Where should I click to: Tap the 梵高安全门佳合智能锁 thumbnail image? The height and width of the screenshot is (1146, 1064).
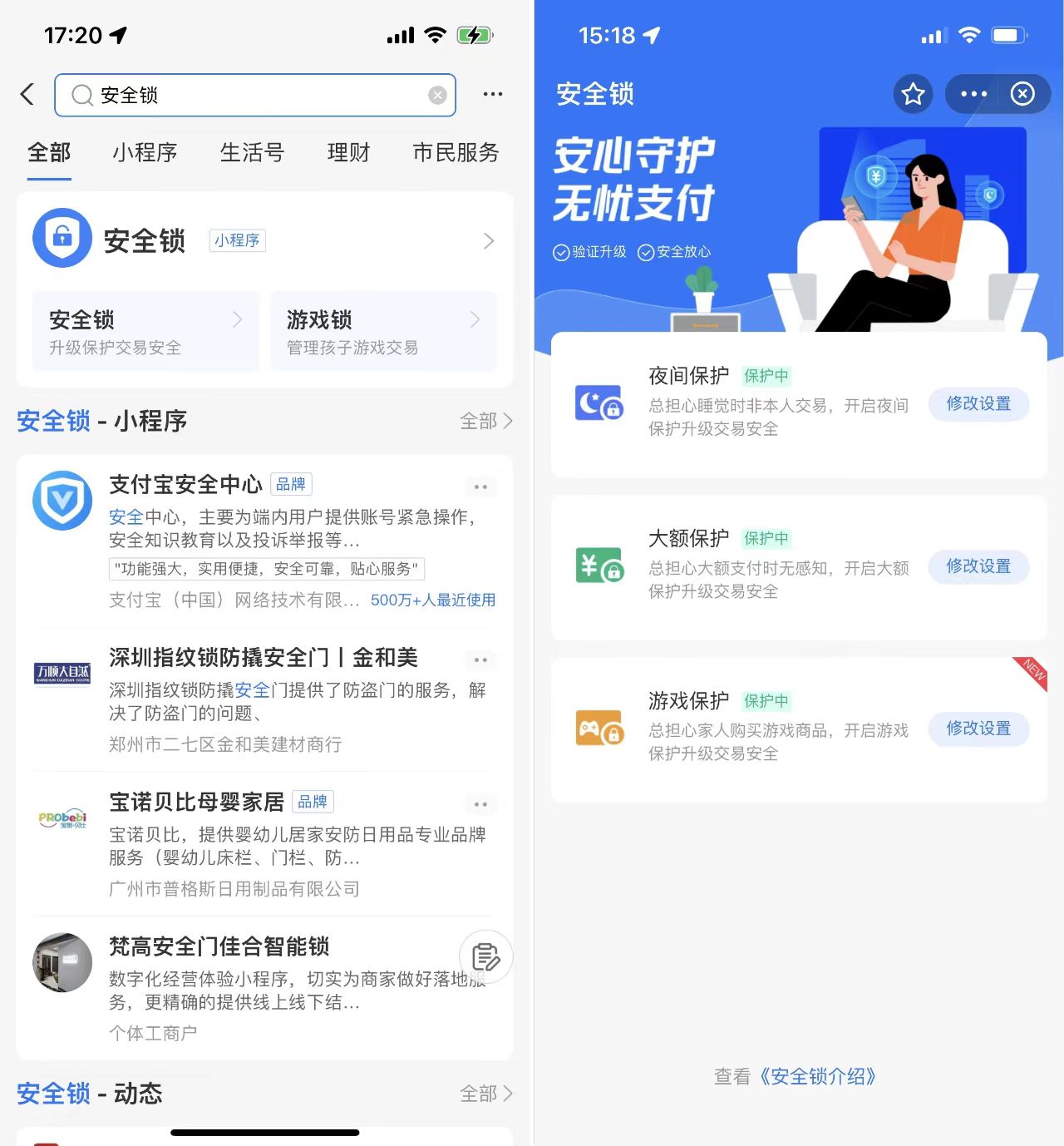(62, 962)
